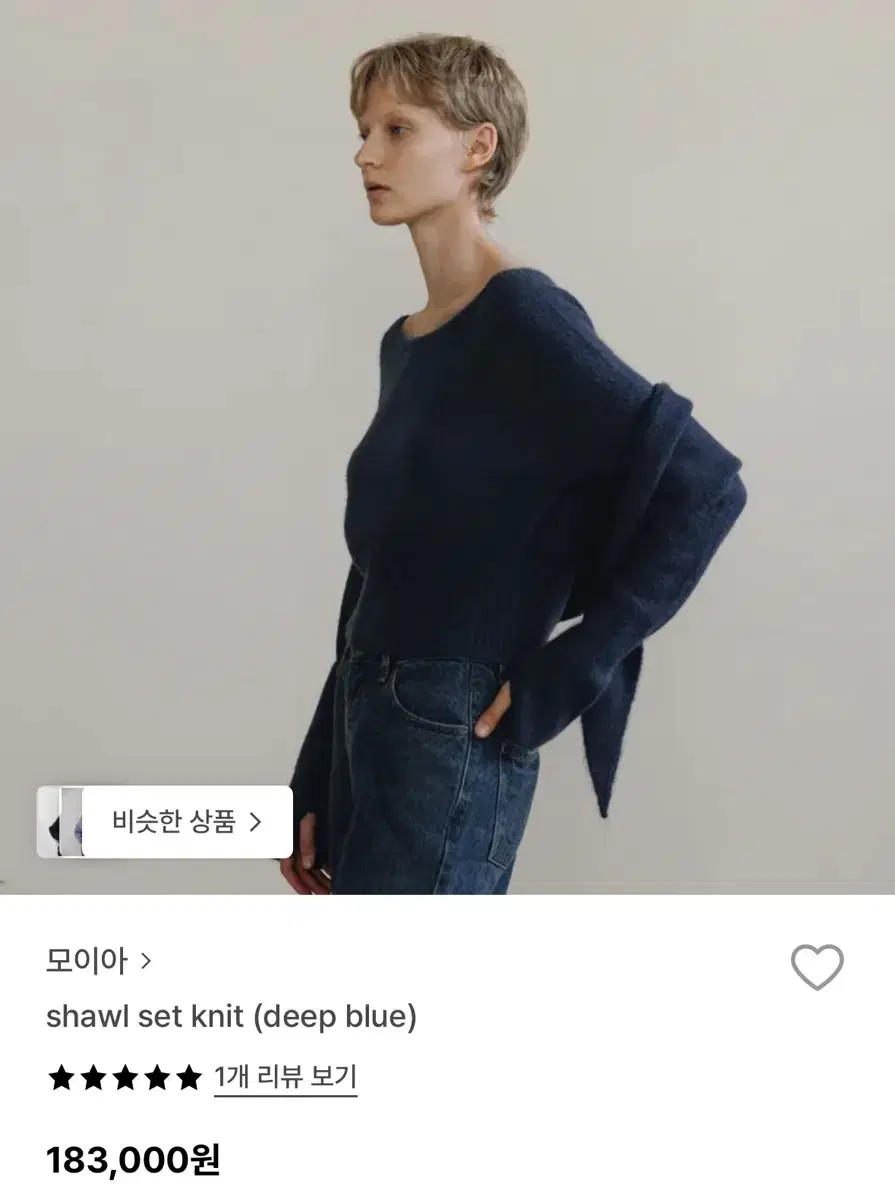Tap the fourth rating star
Viewport: 895px width, 1200px height.
coord(158,1077)
